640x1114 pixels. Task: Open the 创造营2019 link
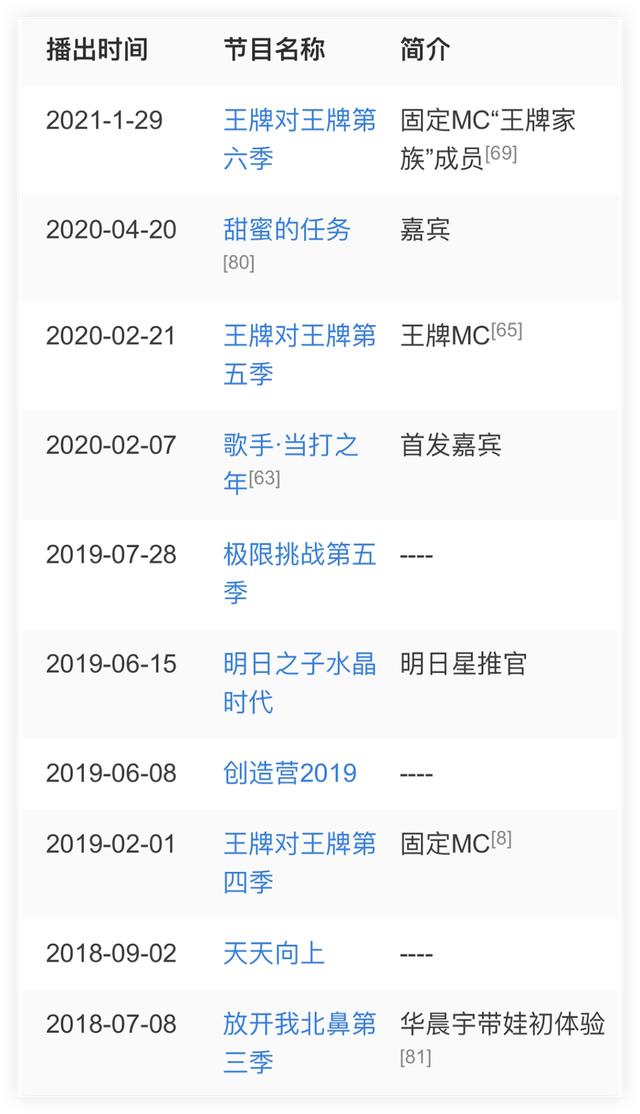290,773
